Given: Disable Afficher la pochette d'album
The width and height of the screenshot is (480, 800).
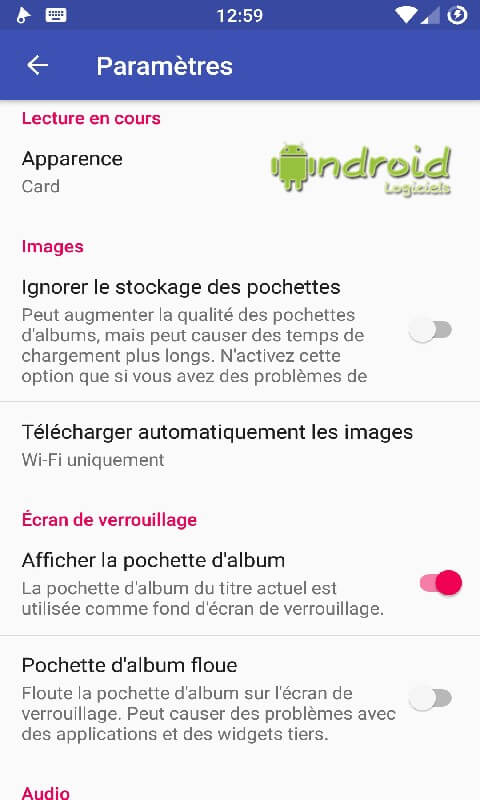Looking at the screenshot, I should [441, 583].
